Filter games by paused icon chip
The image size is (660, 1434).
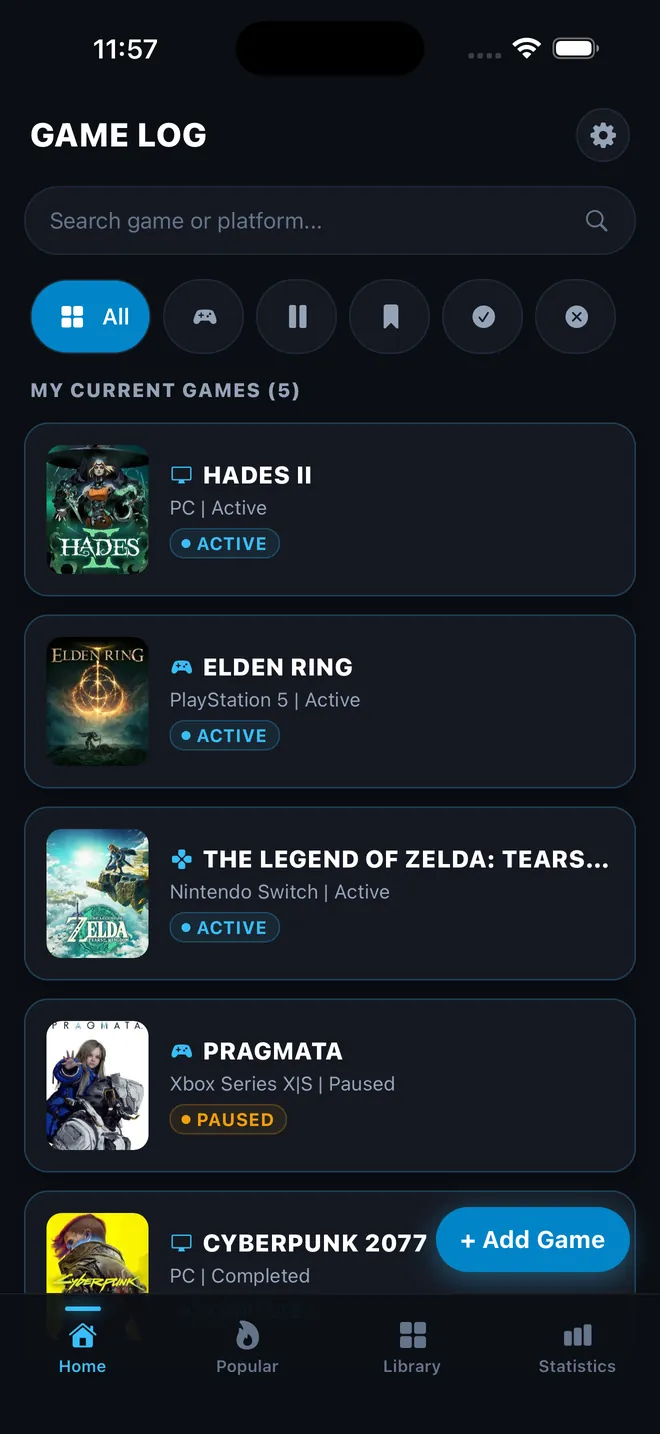[x=297, y=317]
